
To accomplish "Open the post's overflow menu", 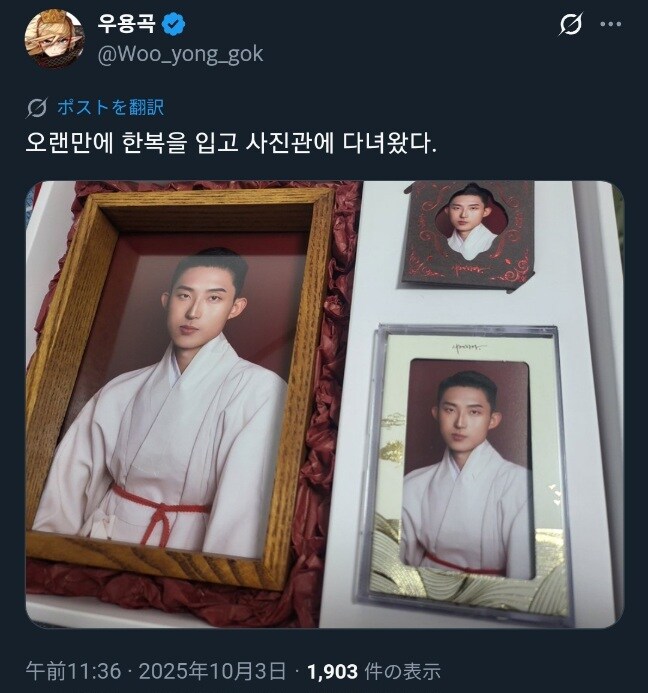I will (x=611, y=25).
